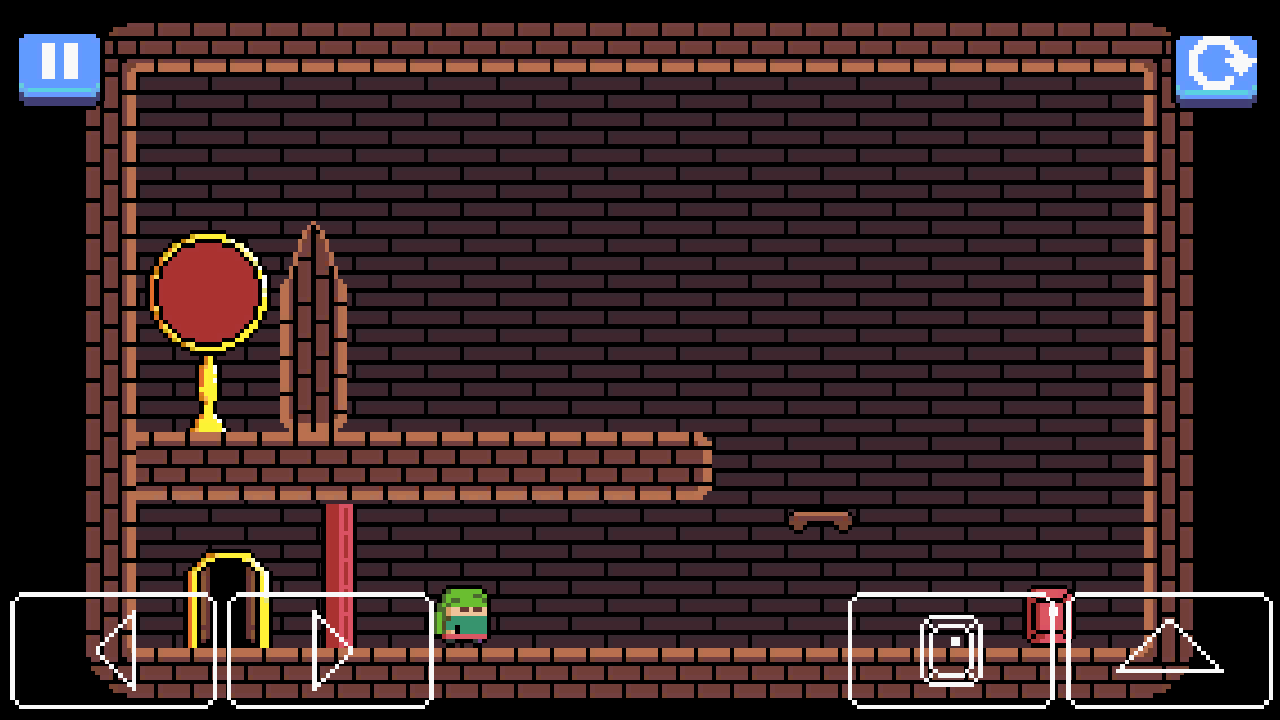This screenshot has height=720, width=1280.
Task: Move the character left
Action: pos(113,650)
